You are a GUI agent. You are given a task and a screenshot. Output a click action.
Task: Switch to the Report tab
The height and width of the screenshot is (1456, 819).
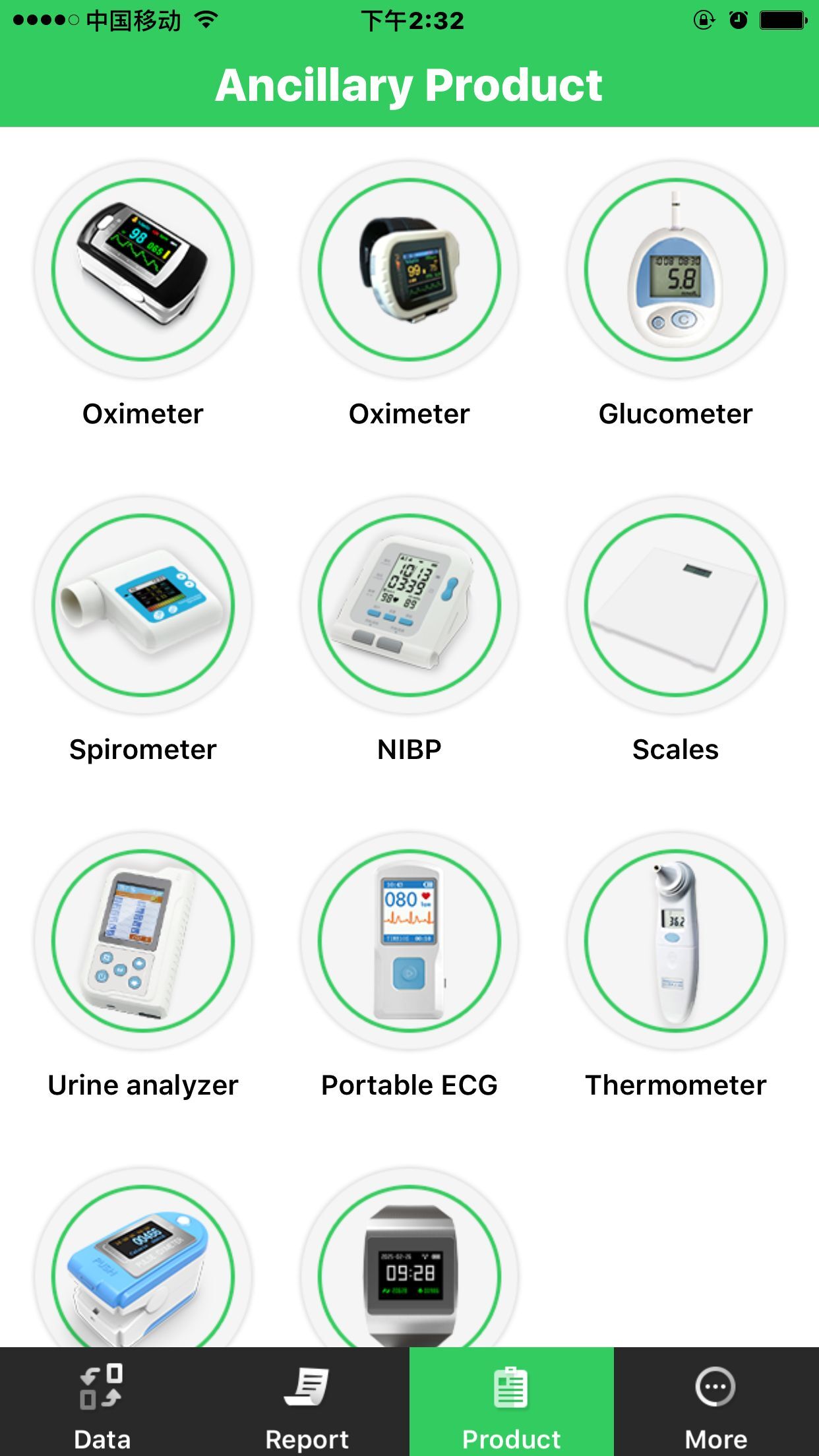(307, 1402)
